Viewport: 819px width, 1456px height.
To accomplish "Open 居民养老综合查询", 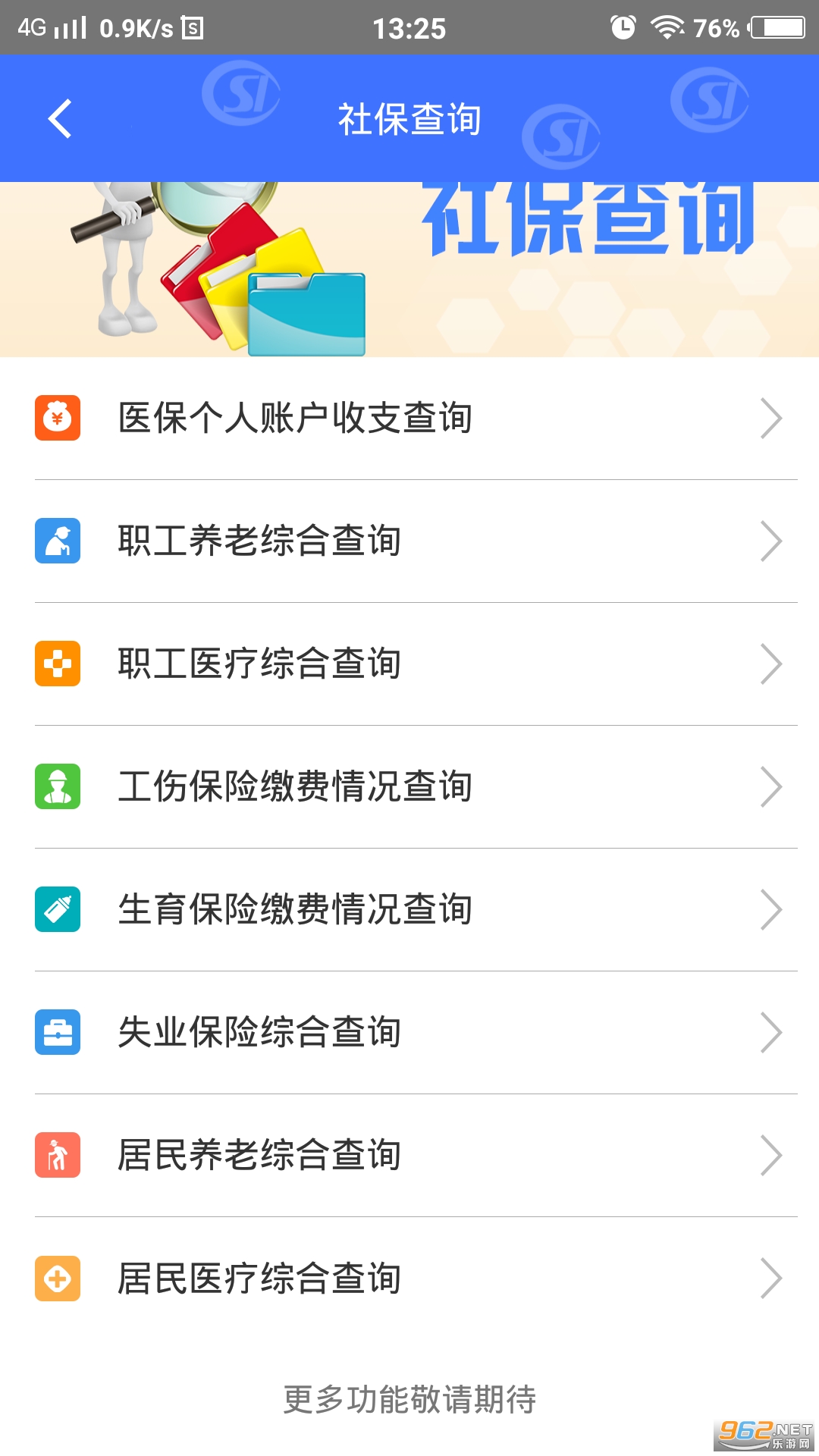I will coord(409,1155).
